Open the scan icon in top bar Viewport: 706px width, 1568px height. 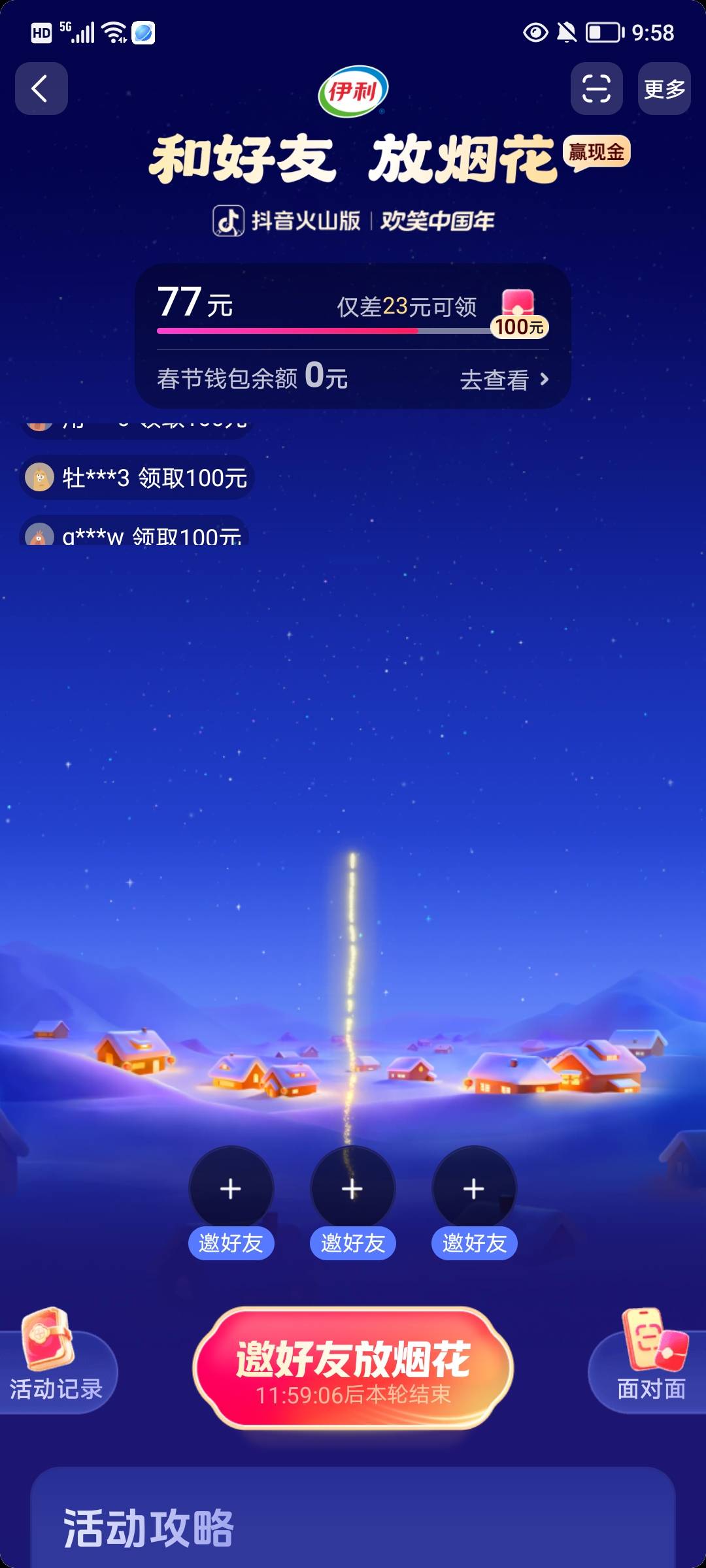coord(596,89)
